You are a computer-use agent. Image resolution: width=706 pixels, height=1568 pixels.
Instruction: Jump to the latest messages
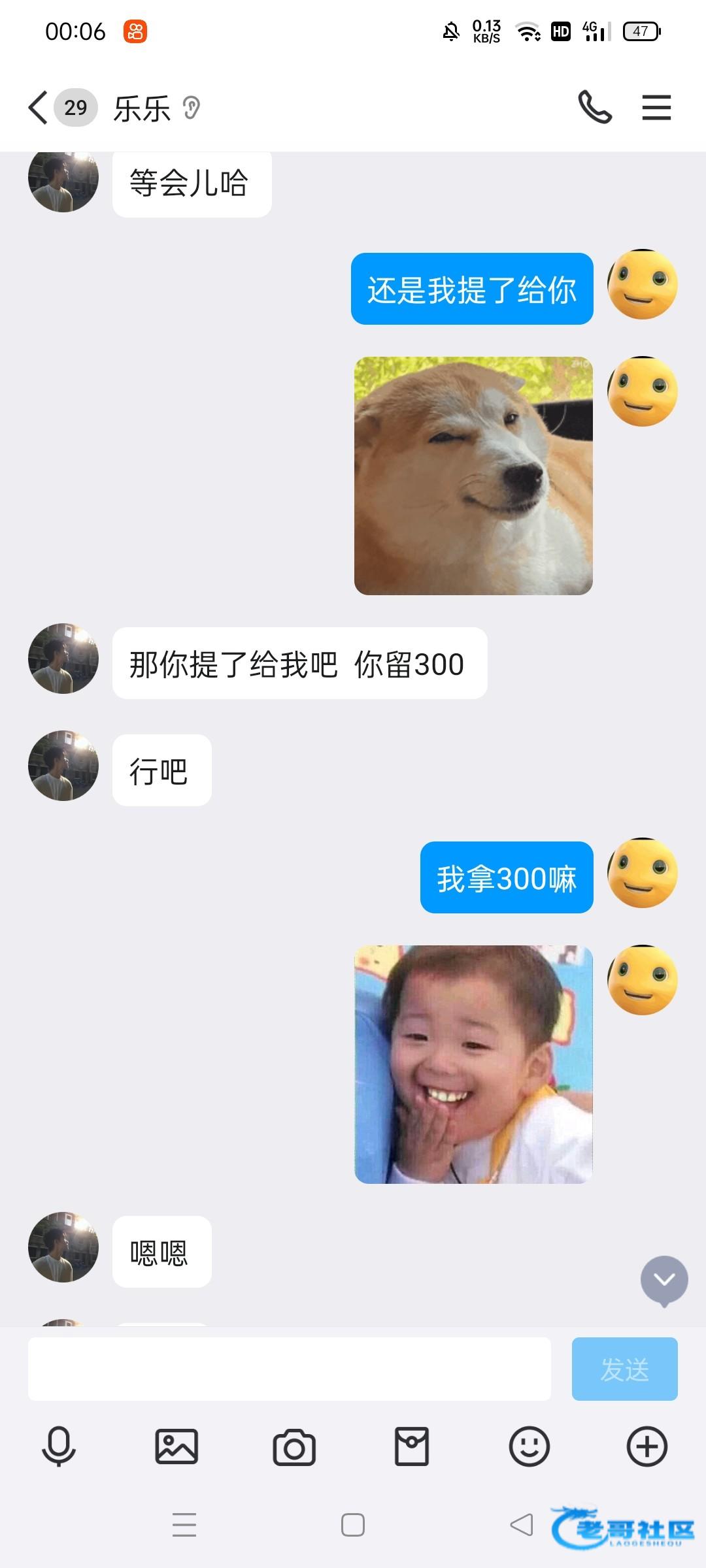click(x=664, y=1280)
